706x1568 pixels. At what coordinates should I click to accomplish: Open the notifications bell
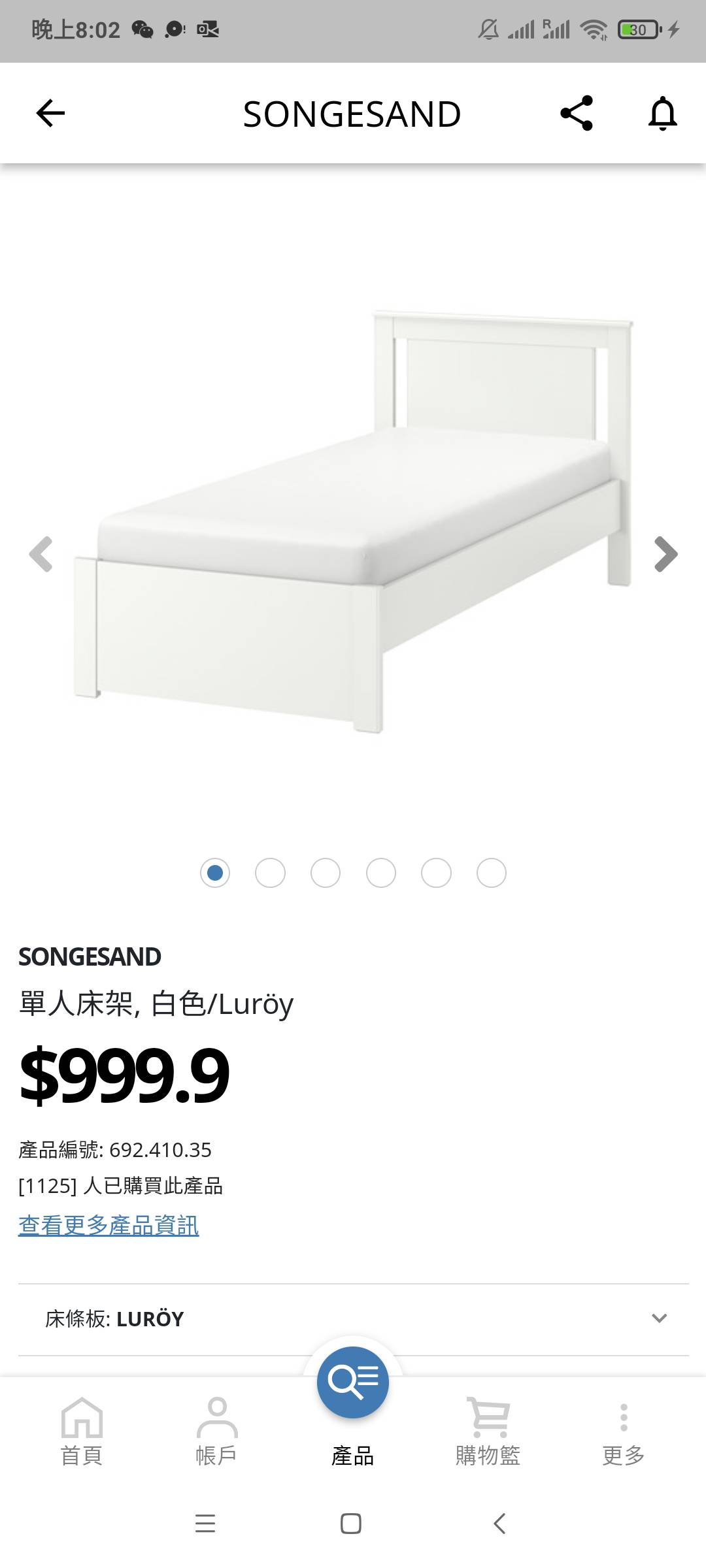coord(662,114)
